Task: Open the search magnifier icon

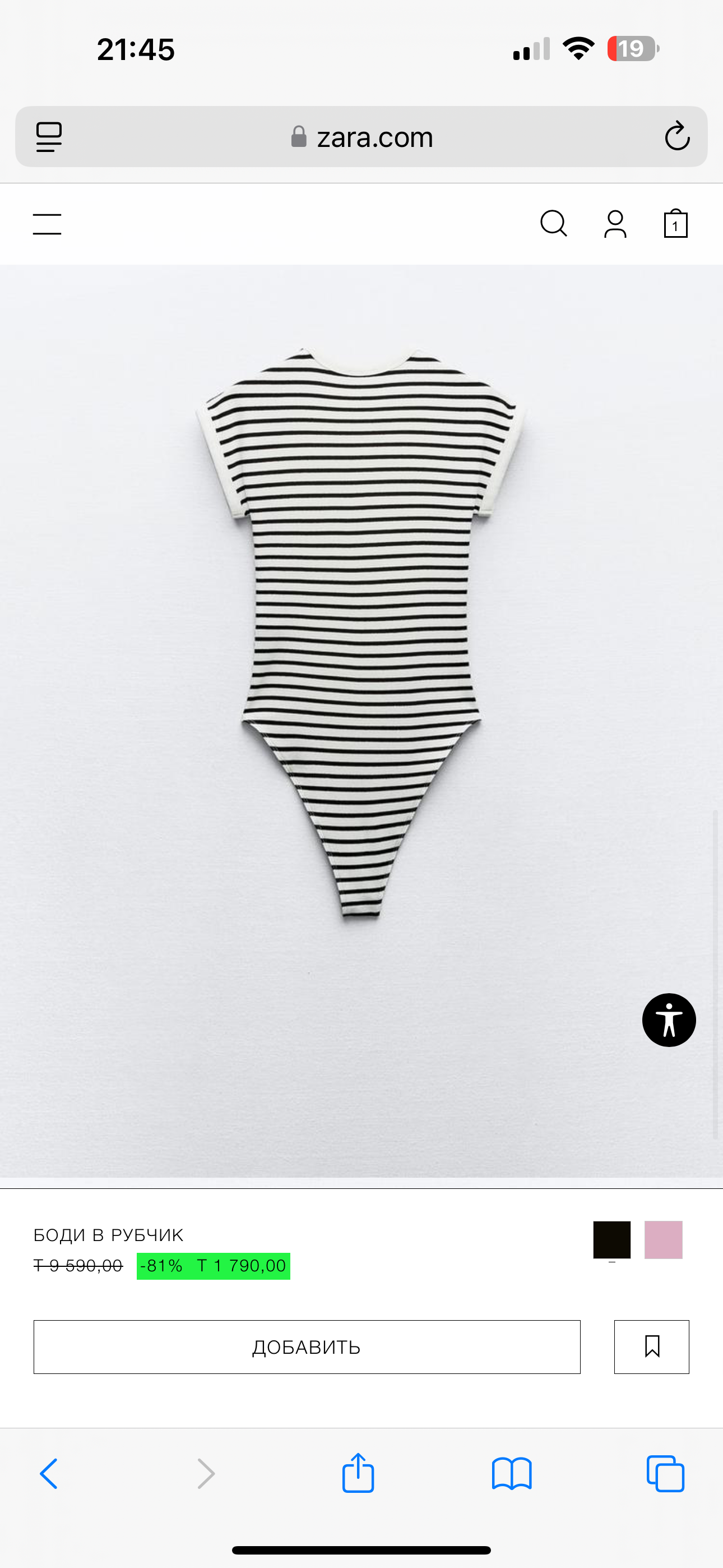Action: coord(553,223)
